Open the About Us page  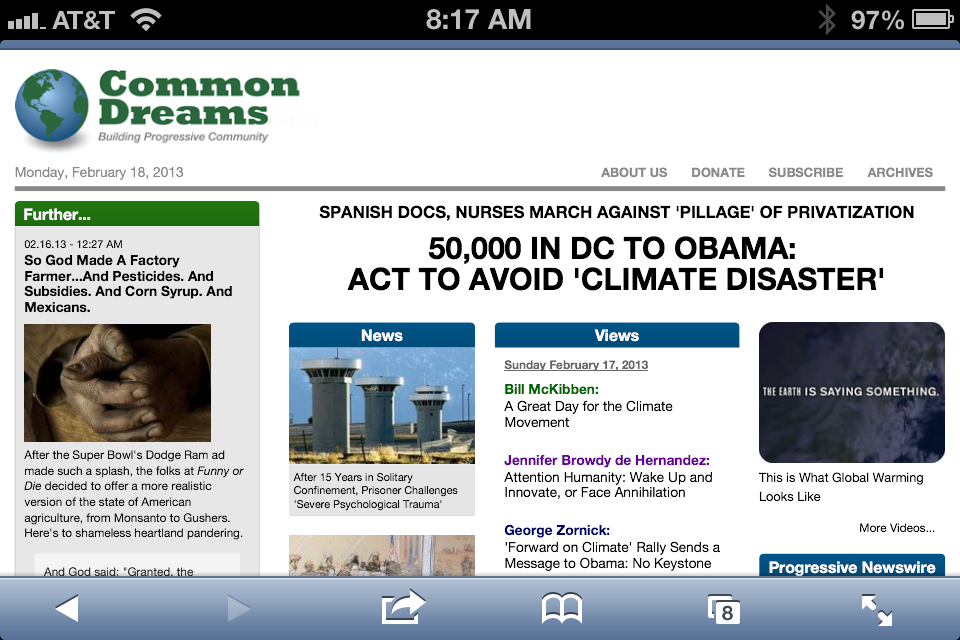click(x=633, y=172)
